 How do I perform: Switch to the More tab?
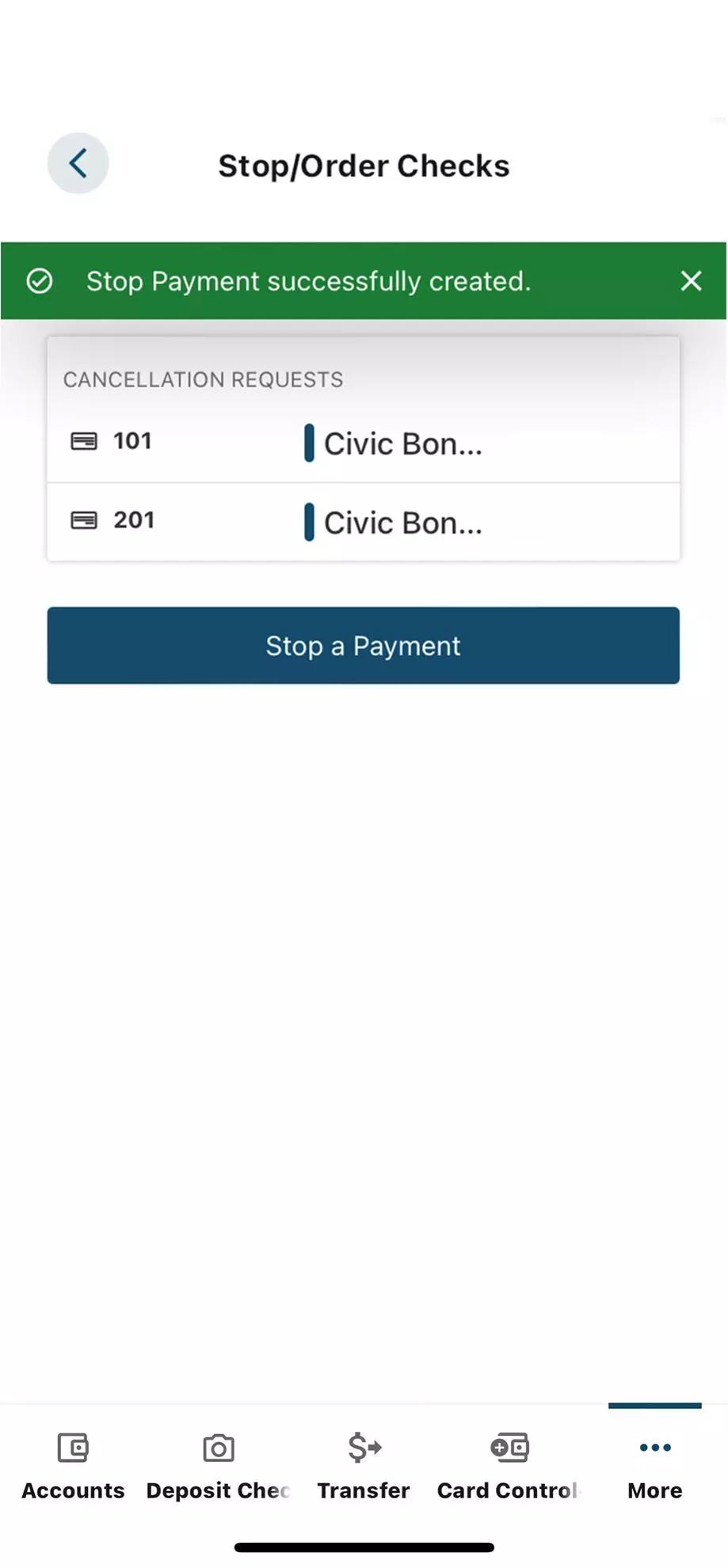[654, 1465]
